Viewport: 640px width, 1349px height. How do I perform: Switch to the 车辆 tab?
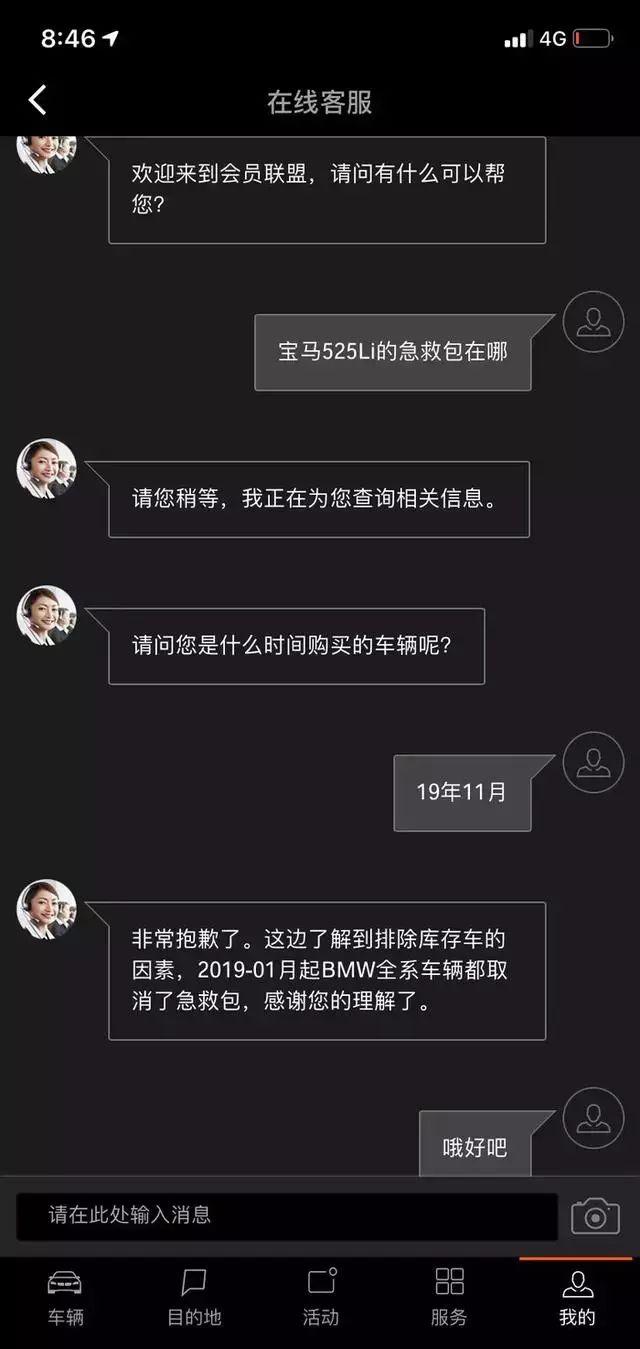(65, 1297)
